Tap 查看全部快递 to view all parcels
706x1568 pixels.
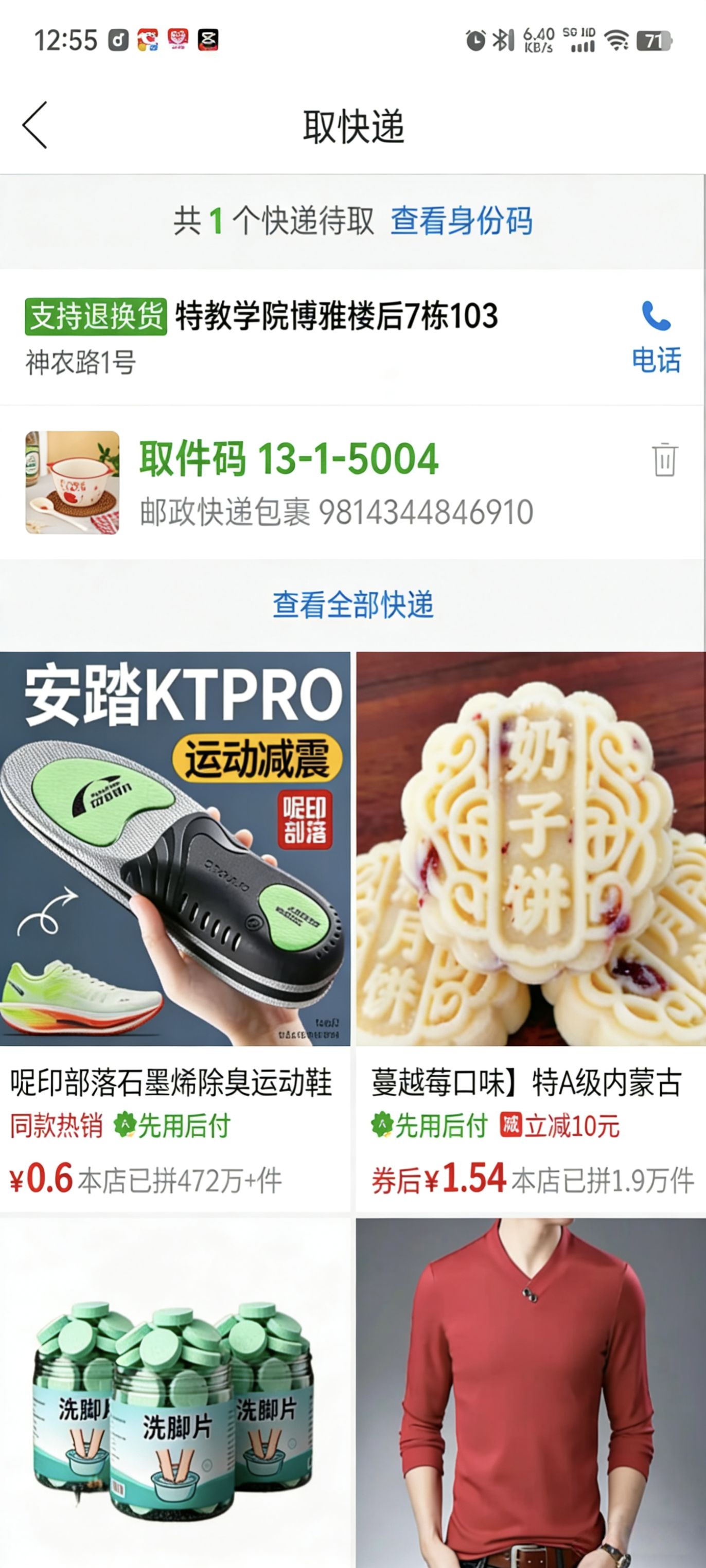pyautogui.click(x=353, y=604)
